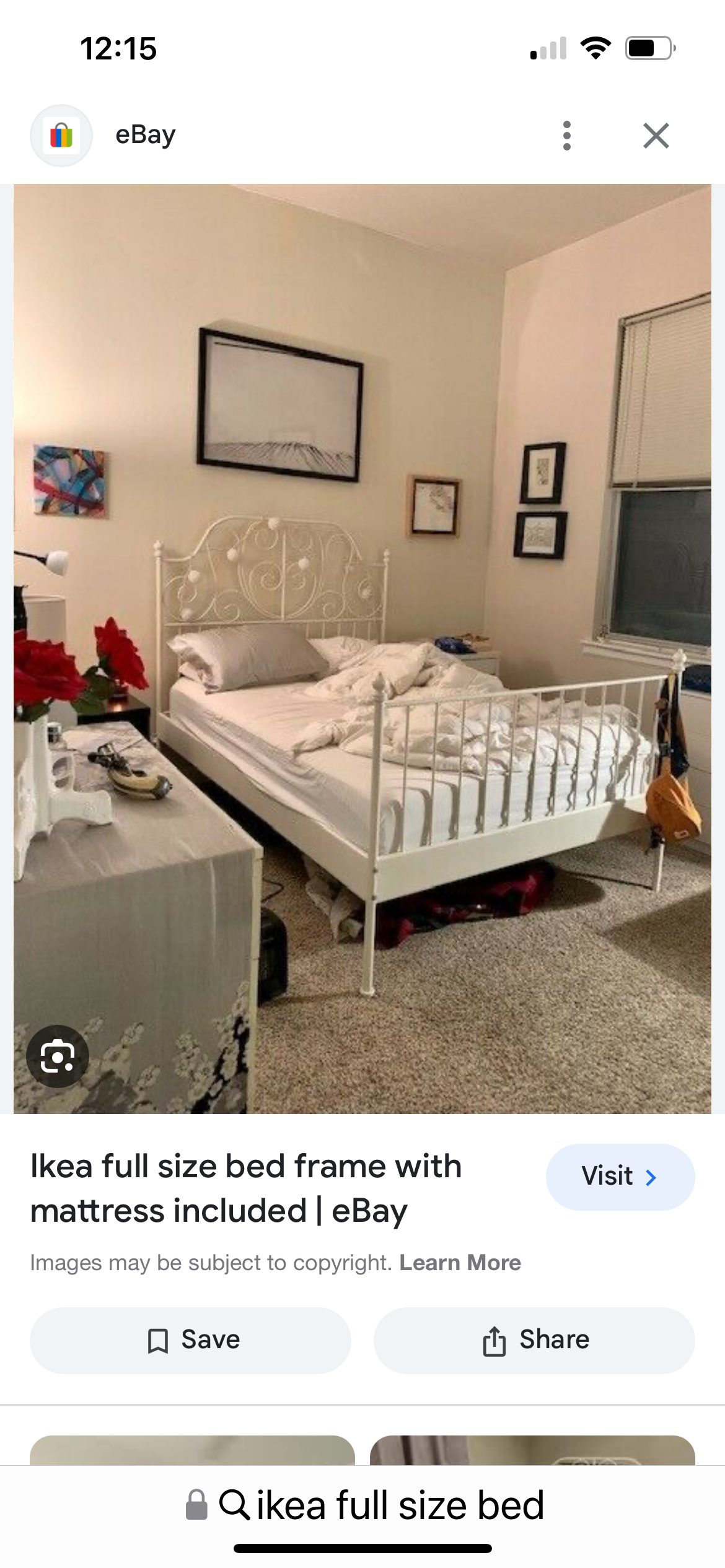Image resolution: width=725 pixels, height=1568 pixels.
Task: Close the eBay image viewer
Action: pyautogui.click(x=656, y=136)
